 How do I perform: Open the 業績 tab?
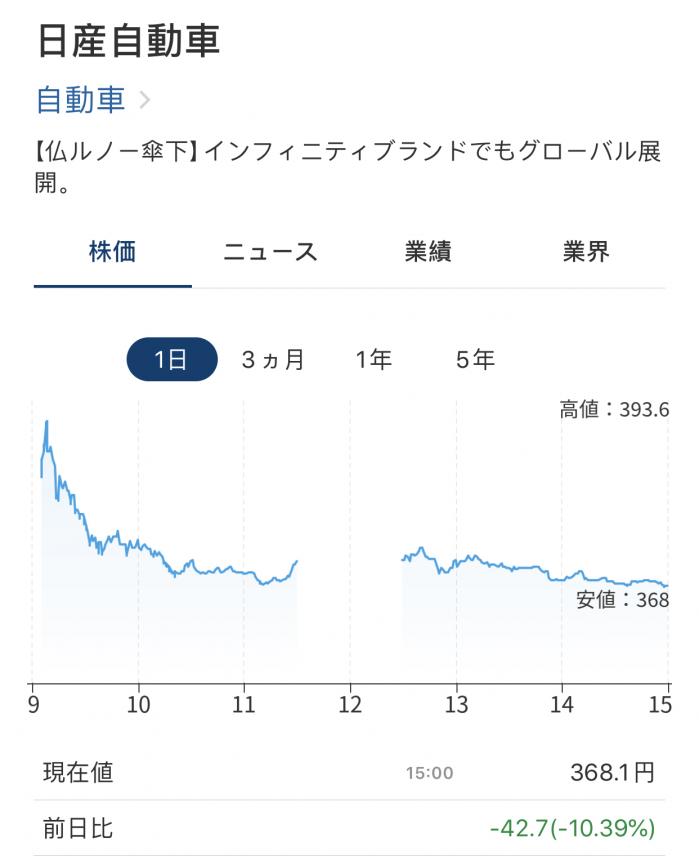pos(428,252)
